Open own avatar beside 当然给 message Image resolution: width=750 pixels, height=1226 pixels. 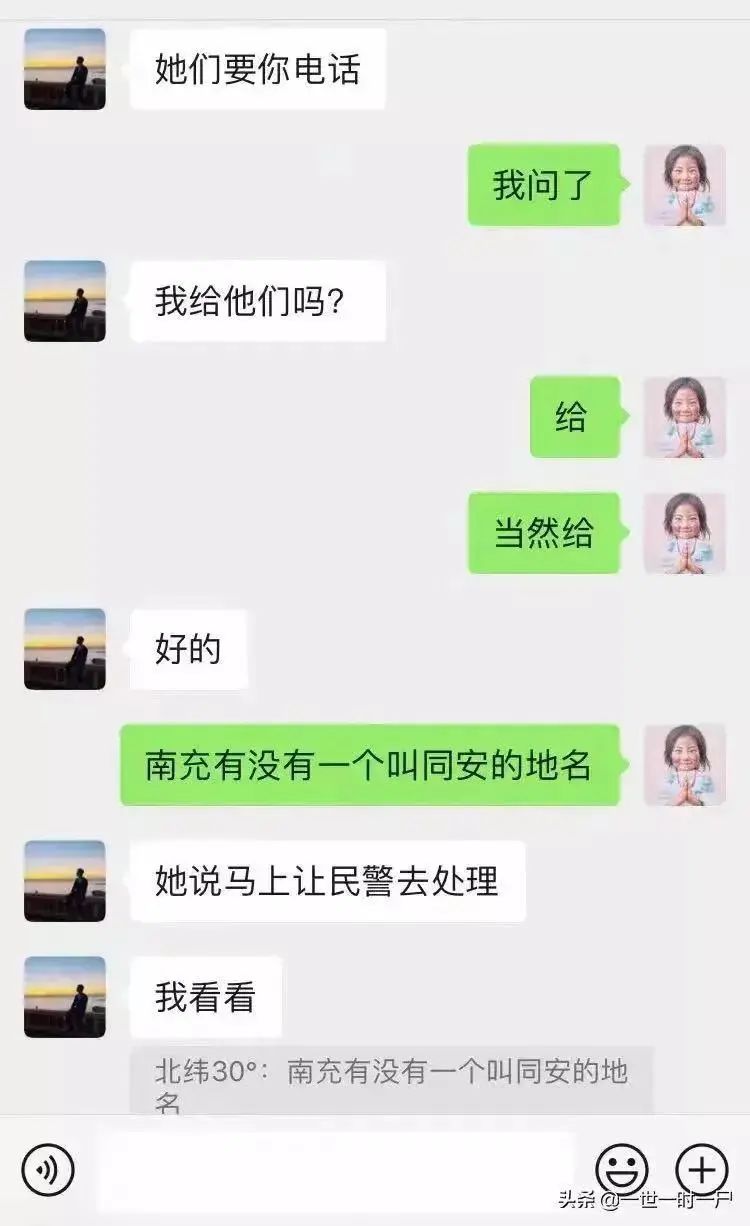pyautogui.click(x=684, y=533)
